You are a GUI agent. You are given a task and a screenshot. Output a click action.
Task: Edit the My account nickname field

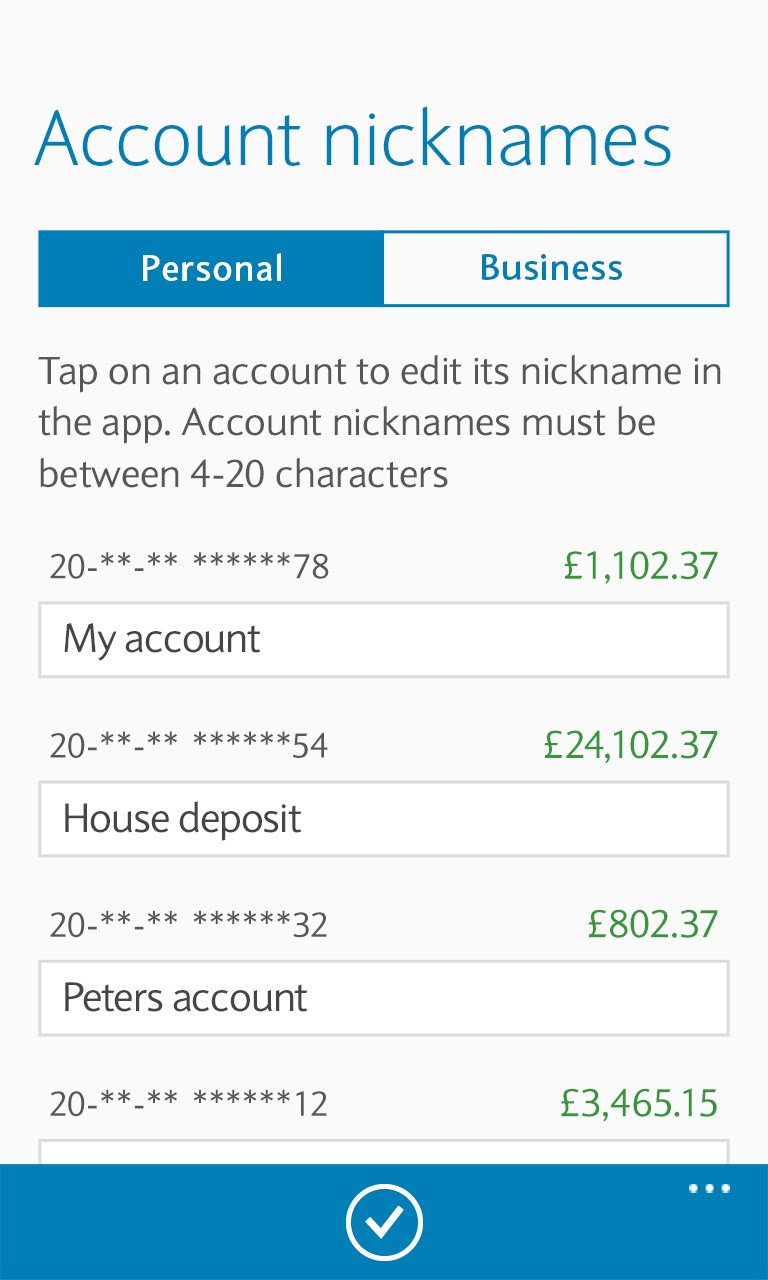click(x=384, y=640)
